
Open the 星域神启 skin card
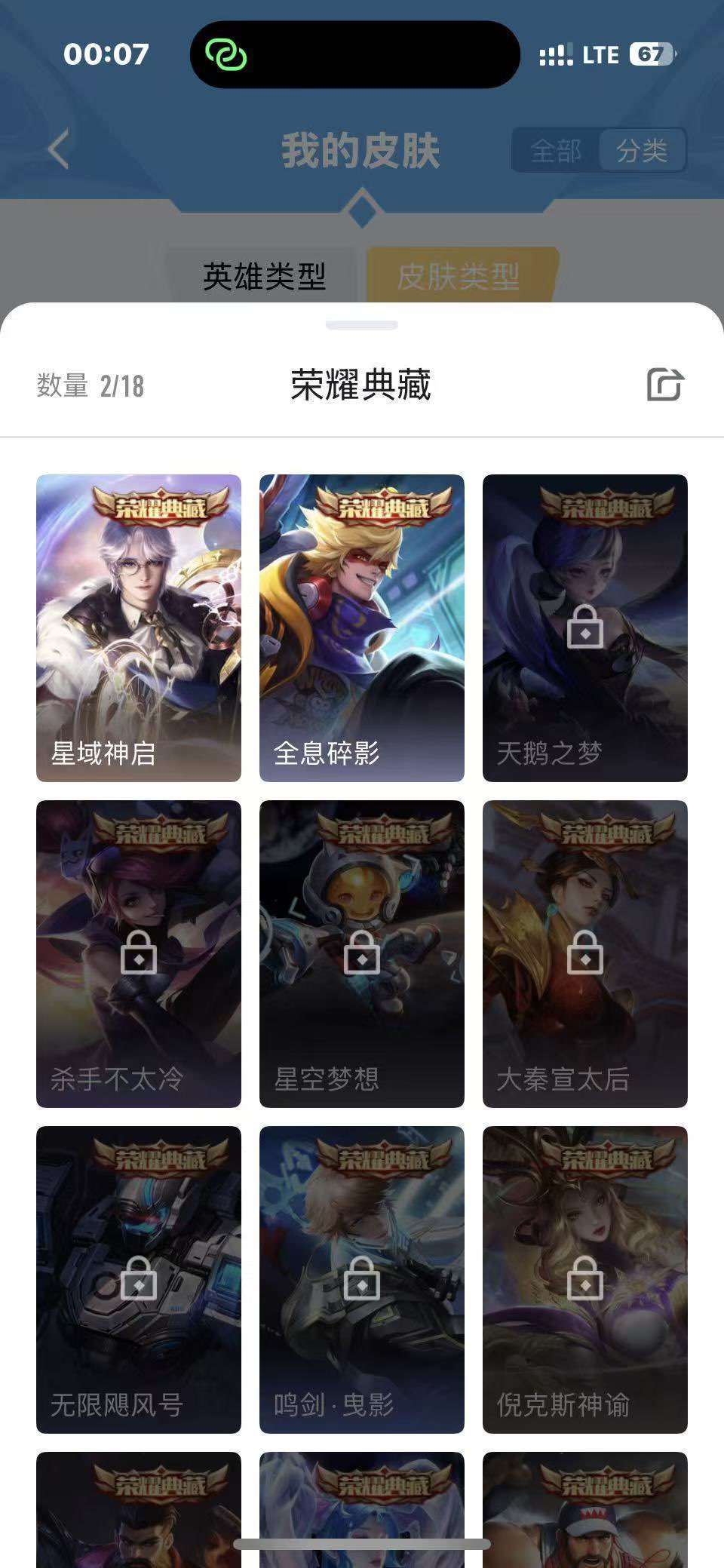[x=139, y=628]
